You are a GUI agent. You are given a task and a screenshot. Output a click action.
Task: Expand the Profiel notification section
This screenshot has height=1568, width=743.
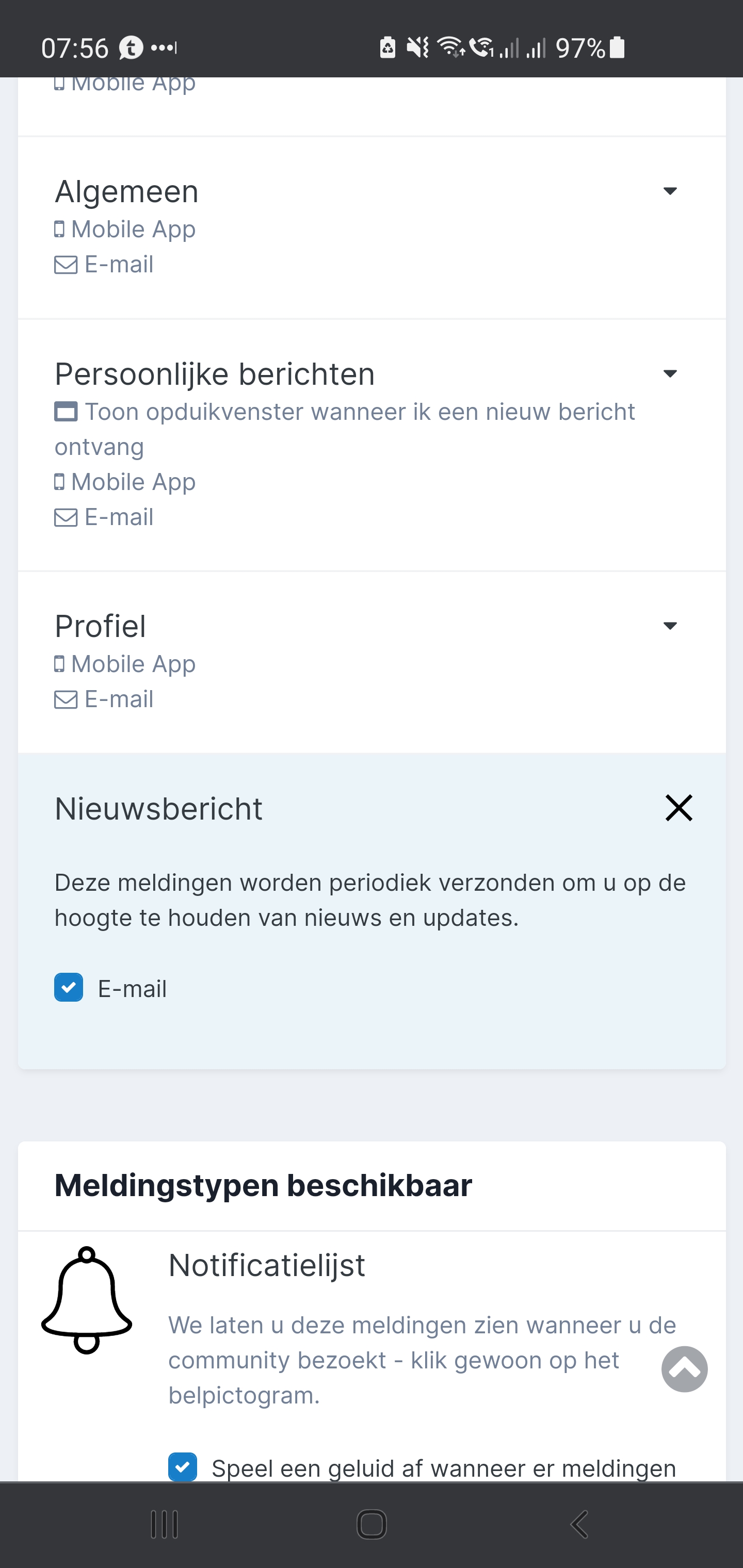tap(670, 626)
